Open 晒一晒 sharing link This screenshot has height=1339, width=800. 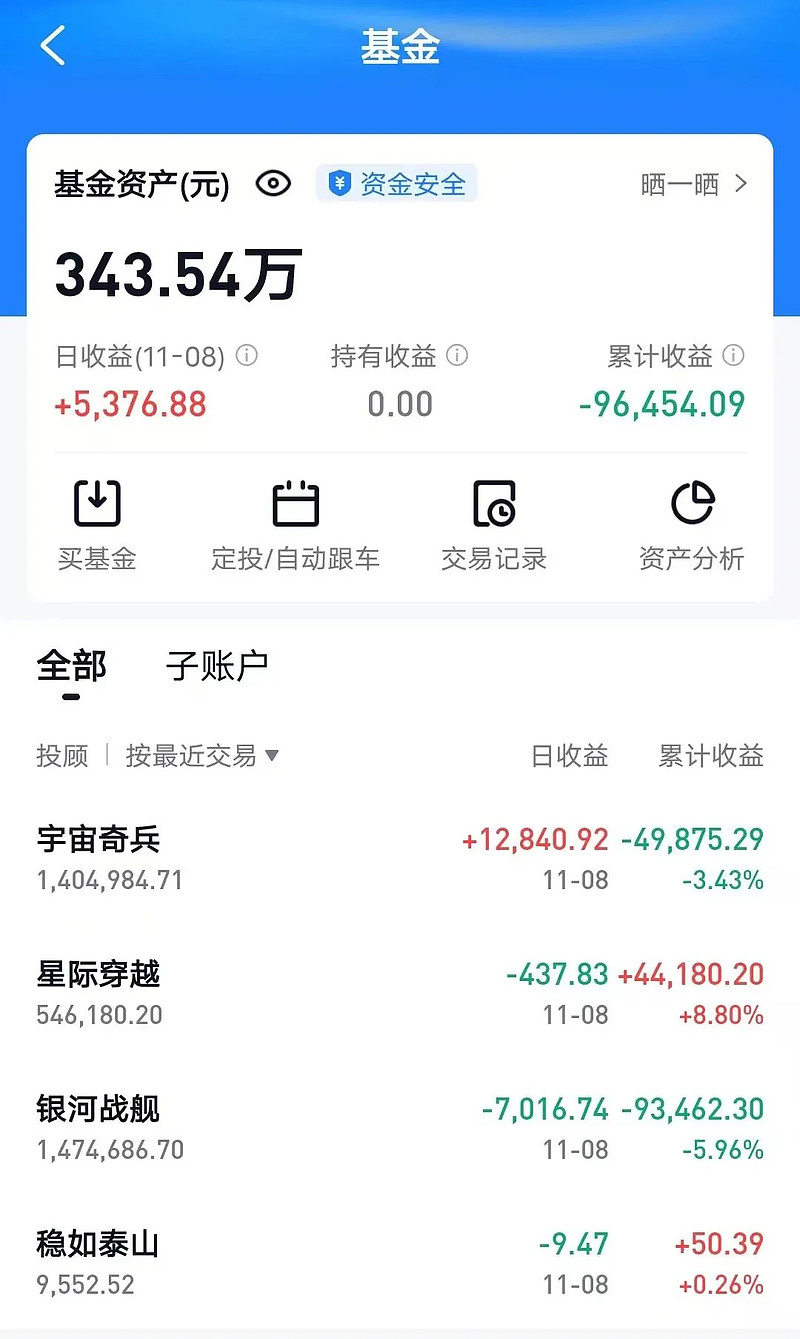coord(694,184)
